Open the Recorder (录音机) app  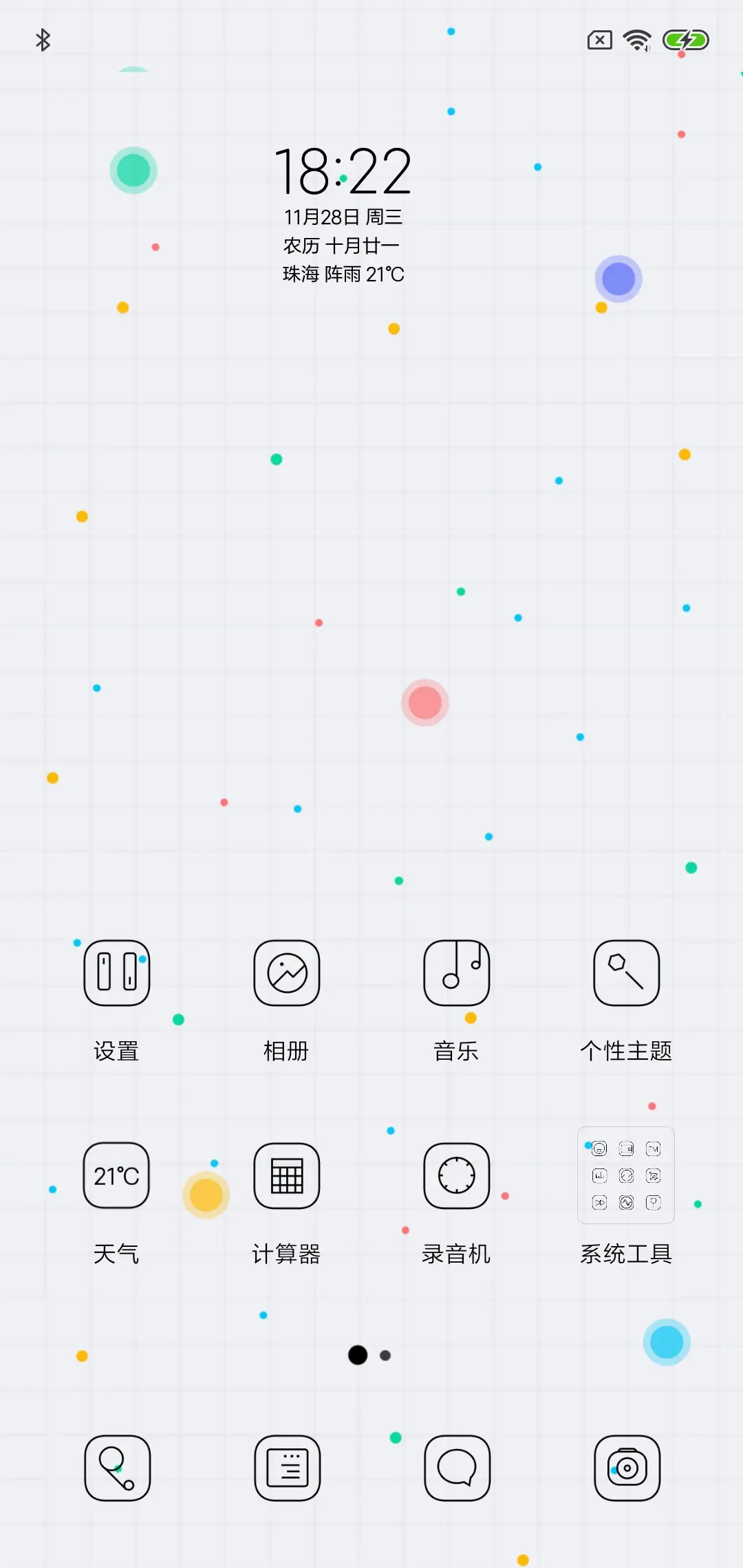(456, 1175)
